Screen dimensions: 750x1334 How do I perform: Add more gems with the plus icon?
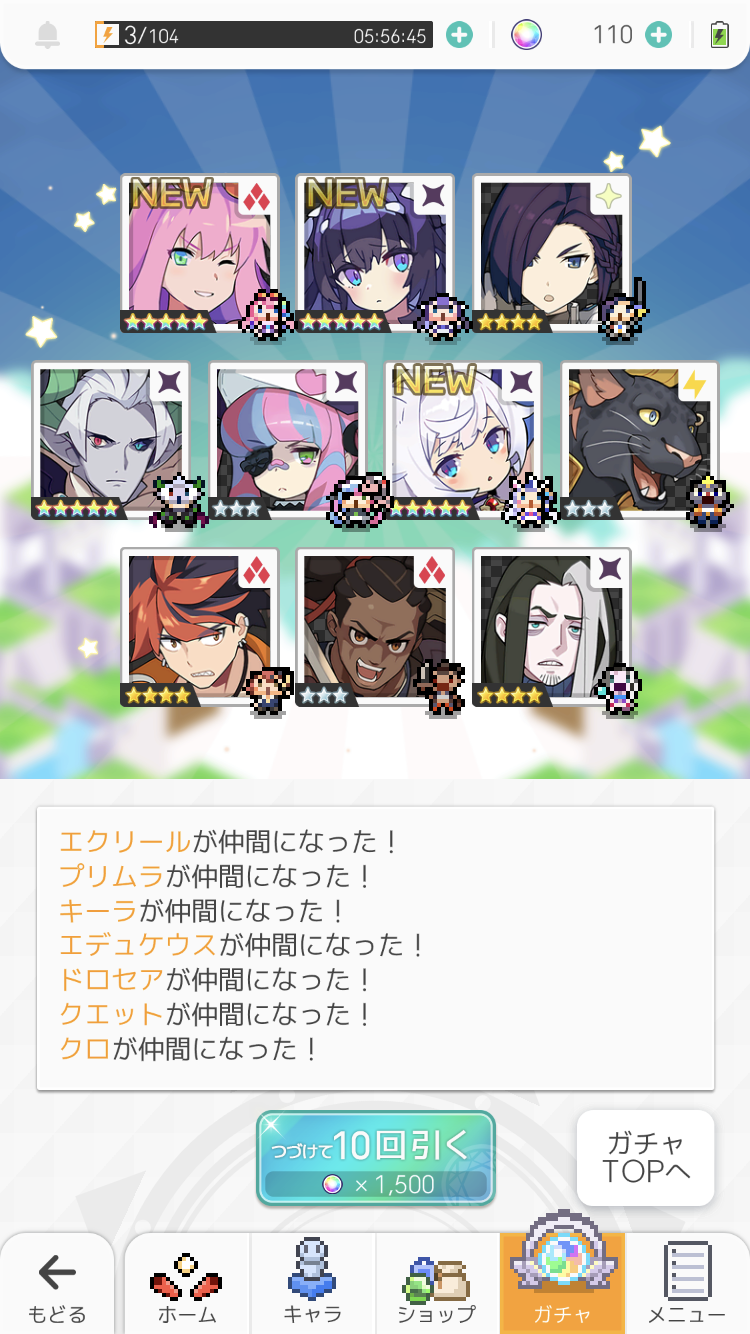pyautogui.click(x=658, y=35)
